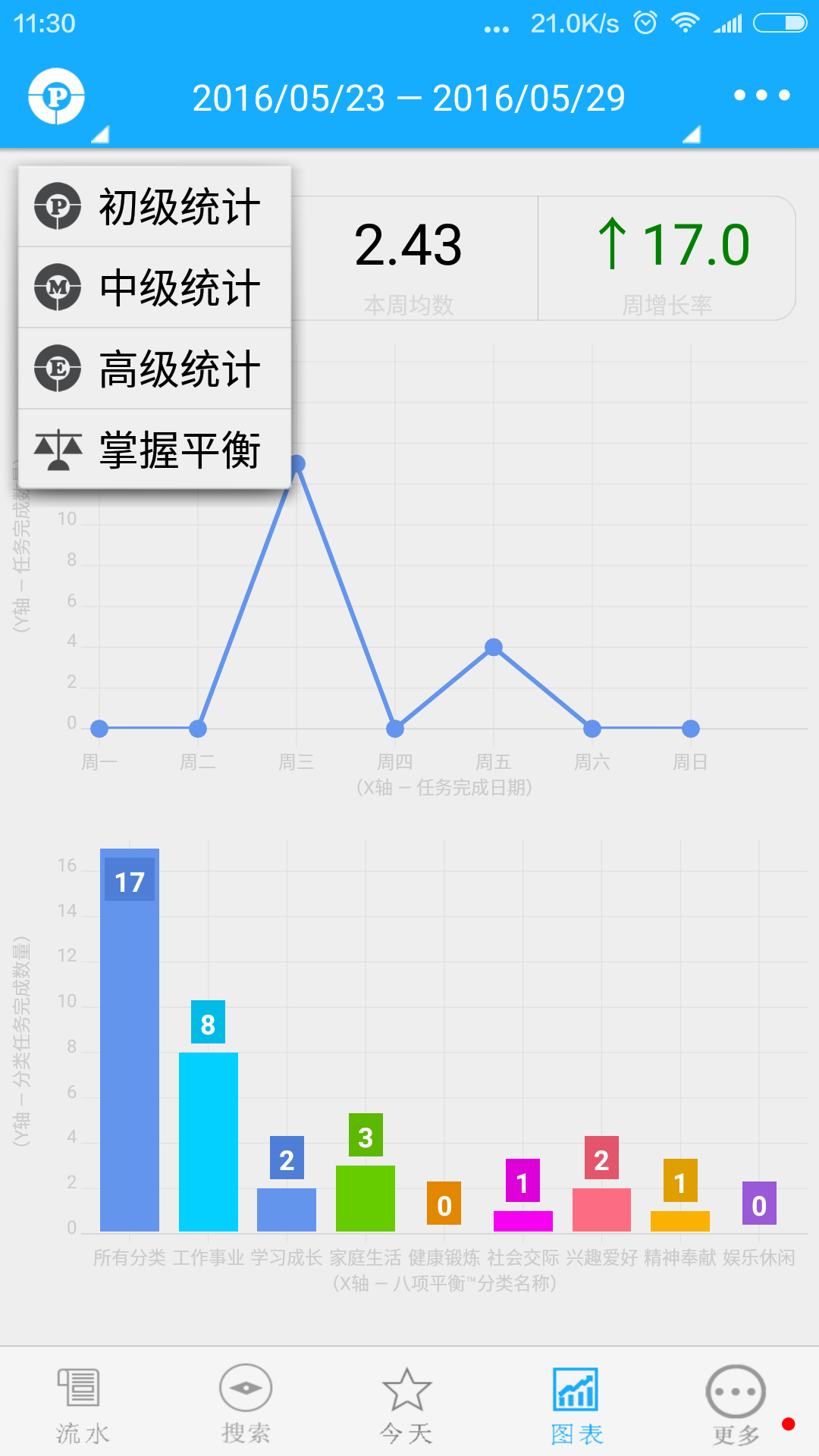
Task: Select the 掌握平衡 balance option
Action: (155, 450)
